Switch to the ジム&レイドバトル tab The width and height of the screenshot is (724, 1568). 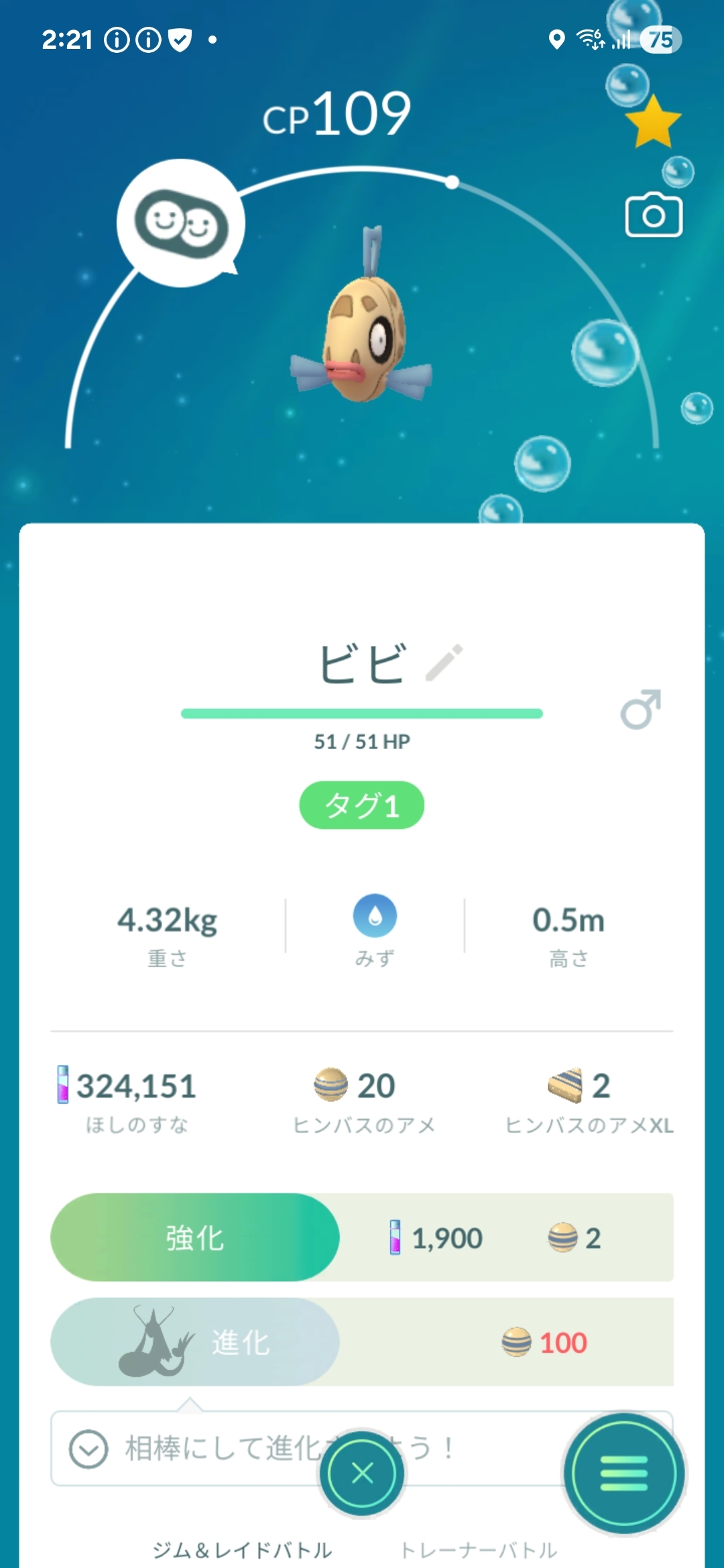click(242, 1550)
